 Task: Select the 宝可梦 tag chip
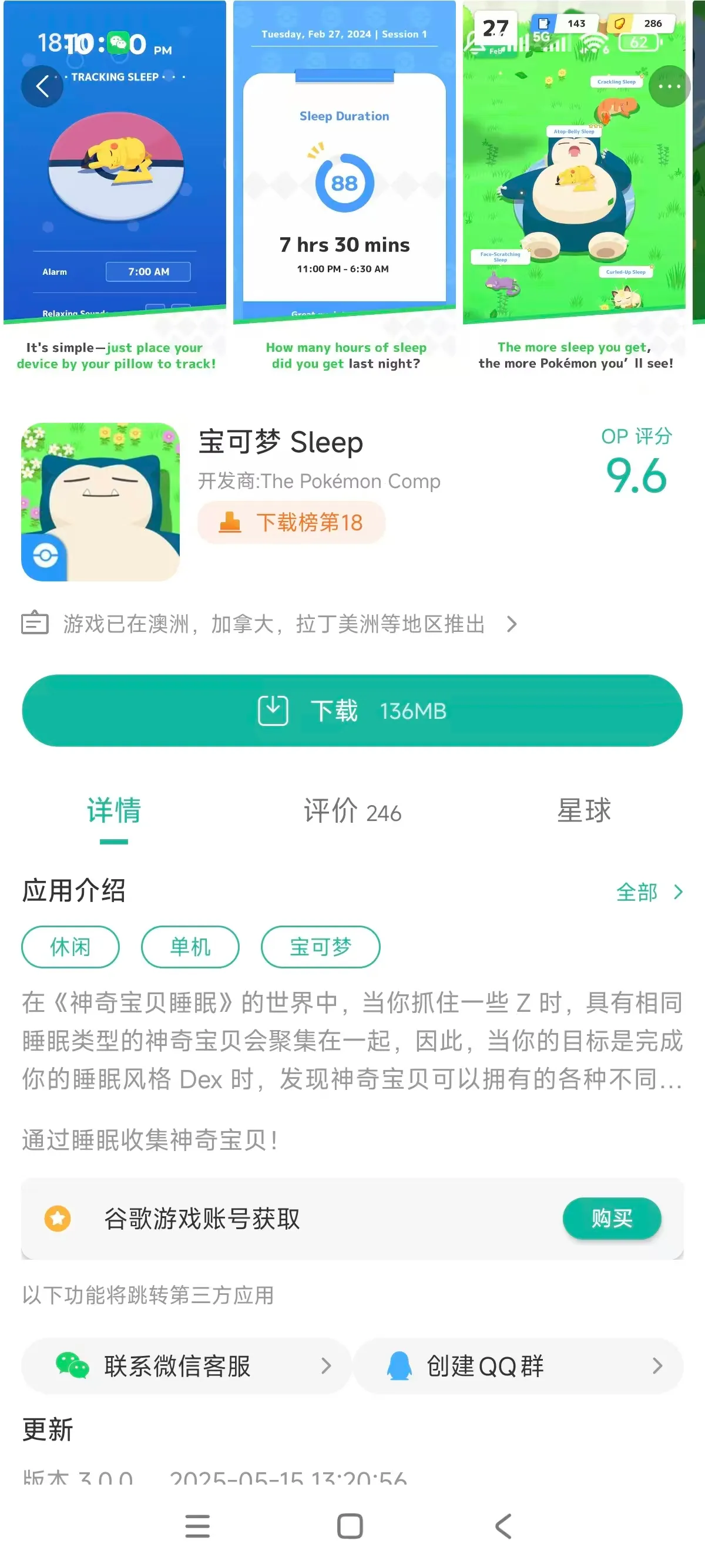tap(320, 947)
